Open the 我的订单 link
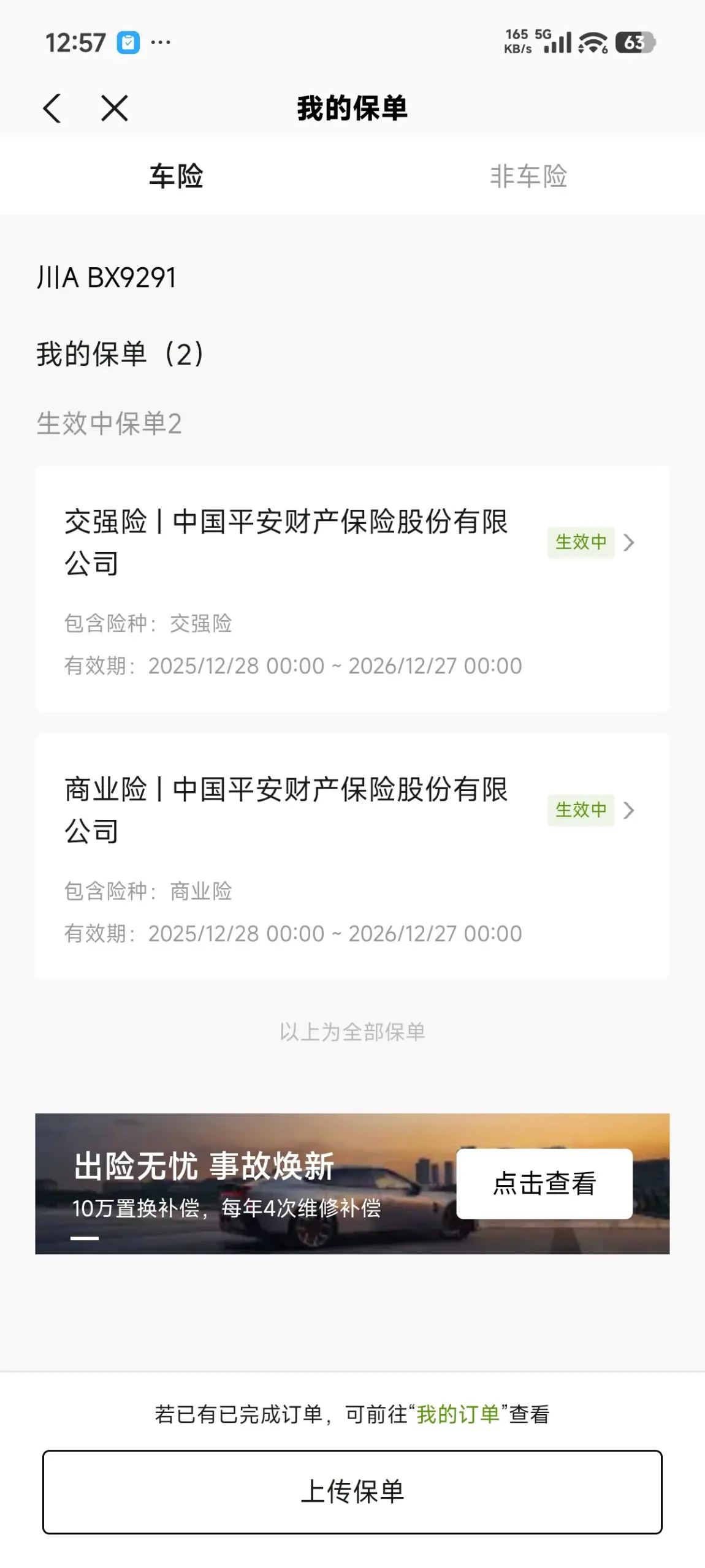 pos(458,1414)
